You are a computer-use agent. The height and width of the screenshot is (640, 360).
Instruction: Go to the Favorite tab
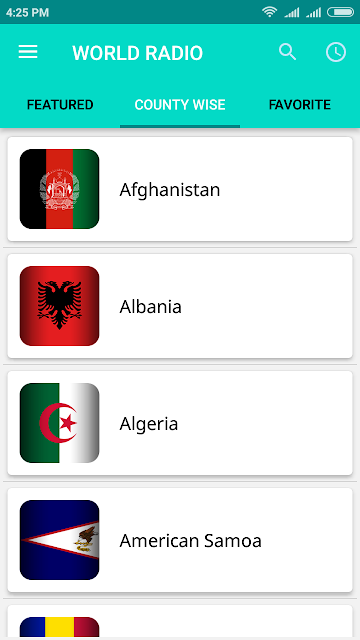[x=300, y=105]
